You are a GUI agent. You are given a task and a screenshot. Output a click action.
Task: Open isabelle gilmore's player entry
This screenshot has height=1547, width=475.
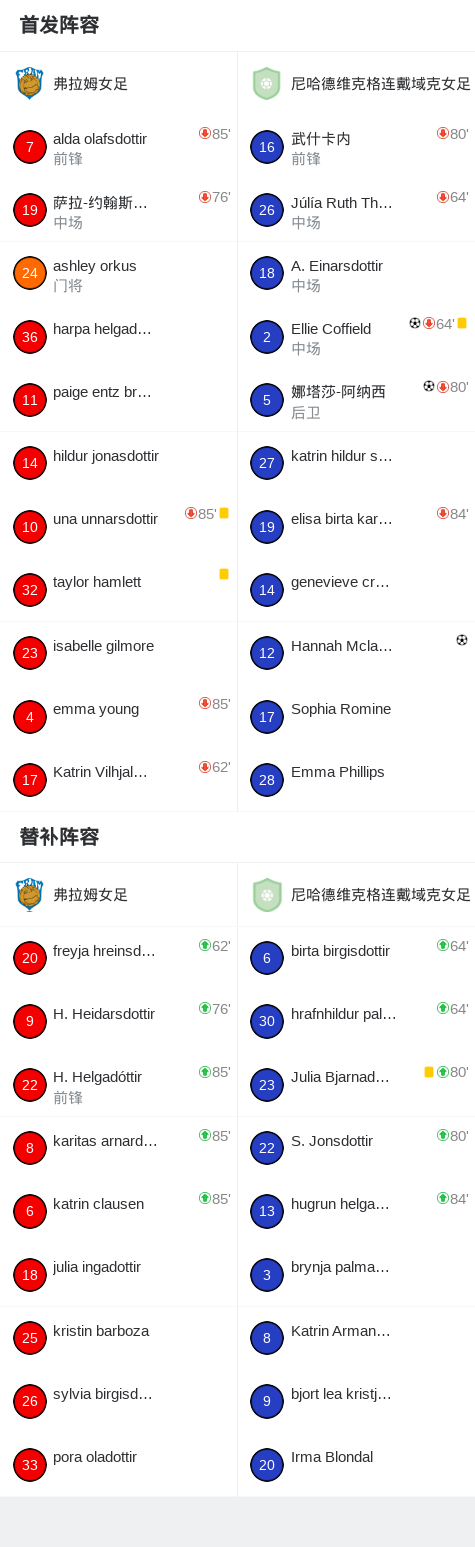pos(118,653)
